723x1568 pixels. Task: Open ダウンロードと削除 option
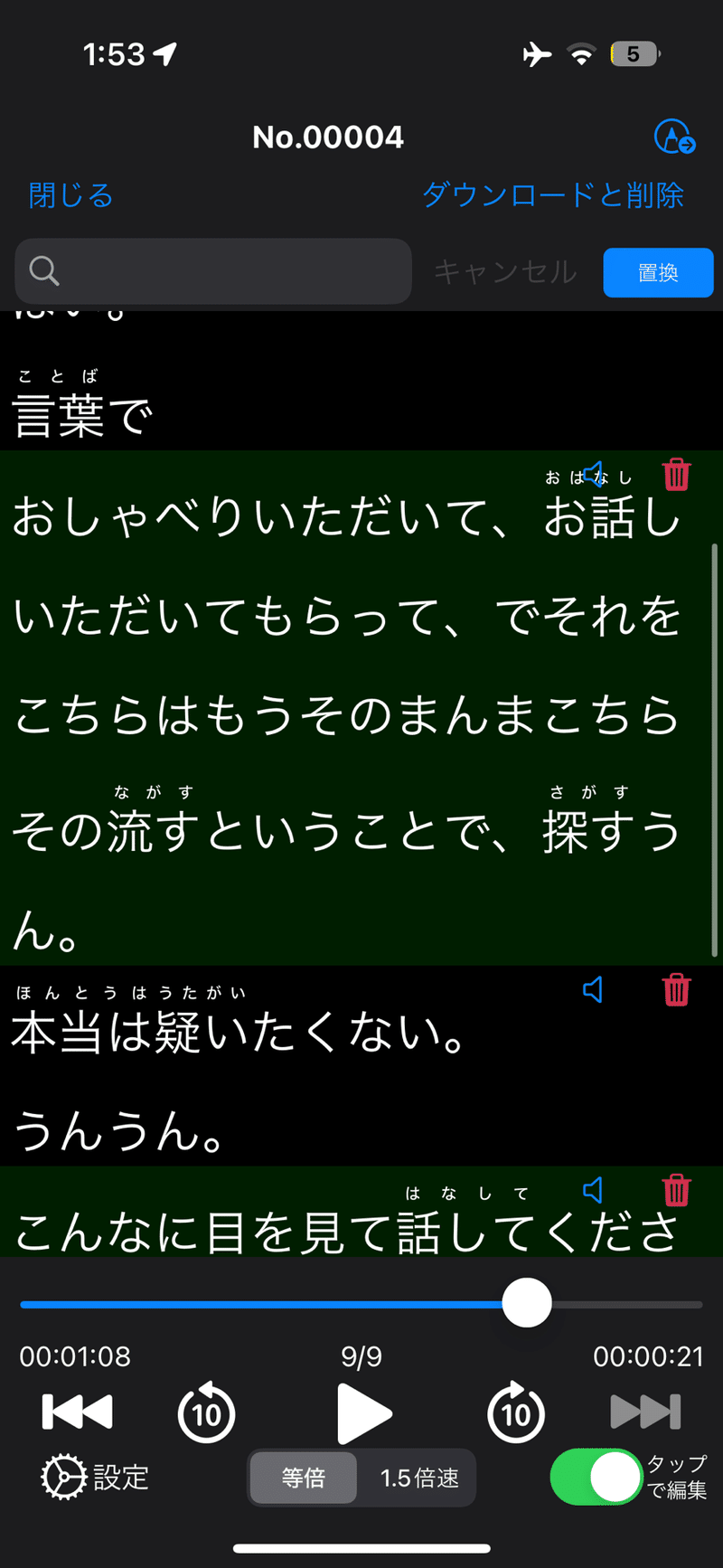552,195
